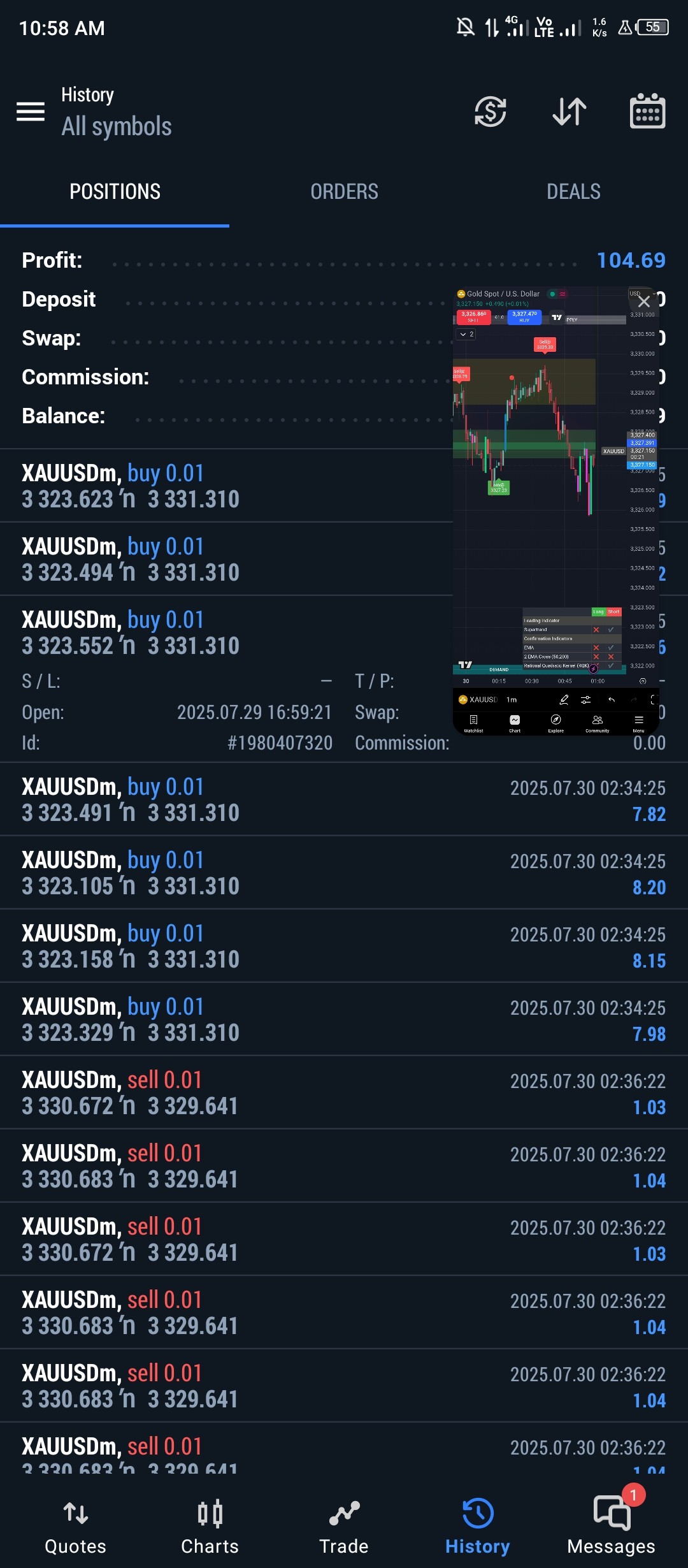Open the calendar date range picker
Image resolution: width=688 pixels, height=1568 pixels.
[647, 112]
